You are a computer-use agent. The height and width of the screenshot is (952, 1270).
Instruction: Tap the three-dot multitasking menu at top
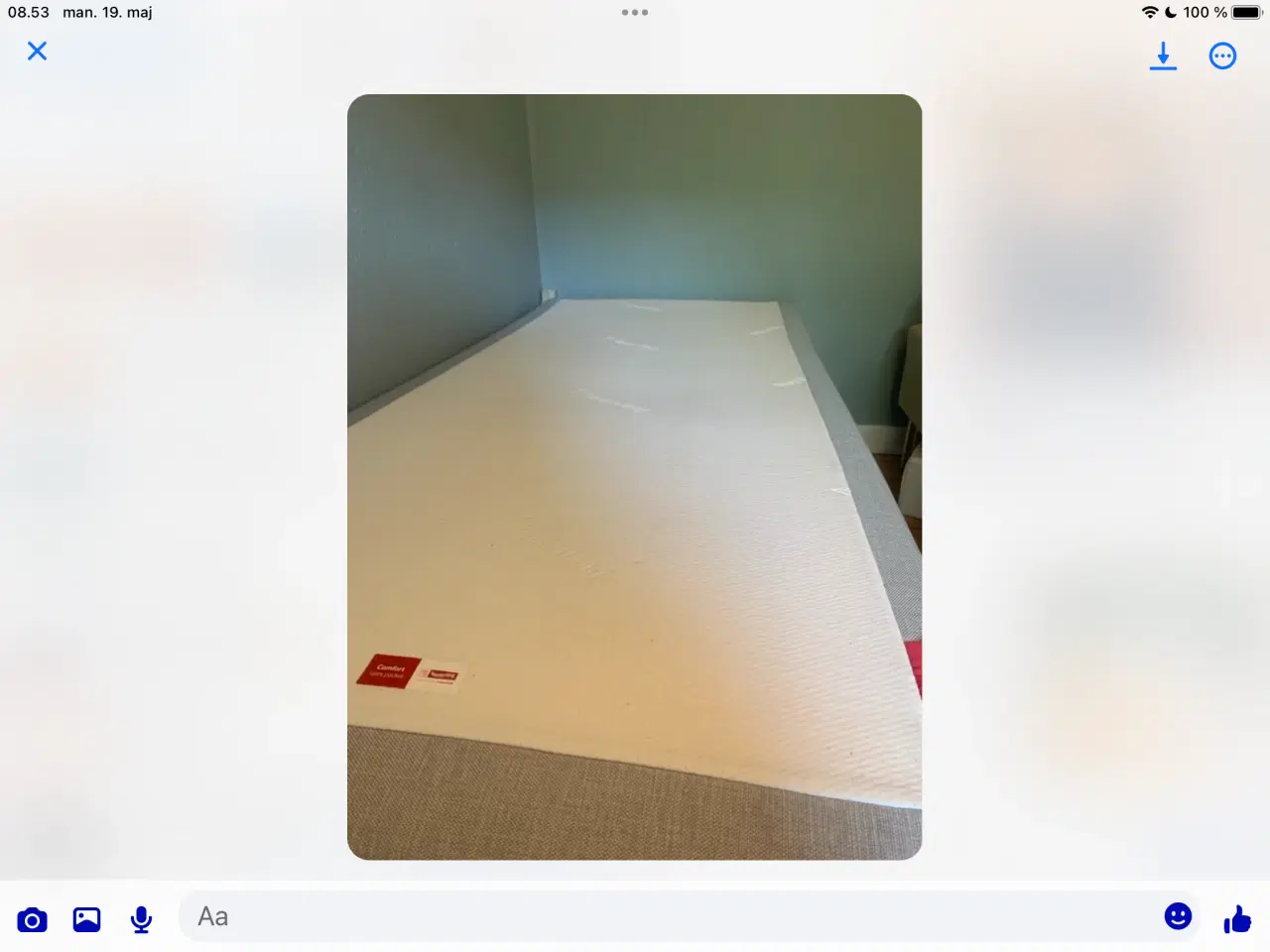[x=635, y=13]
